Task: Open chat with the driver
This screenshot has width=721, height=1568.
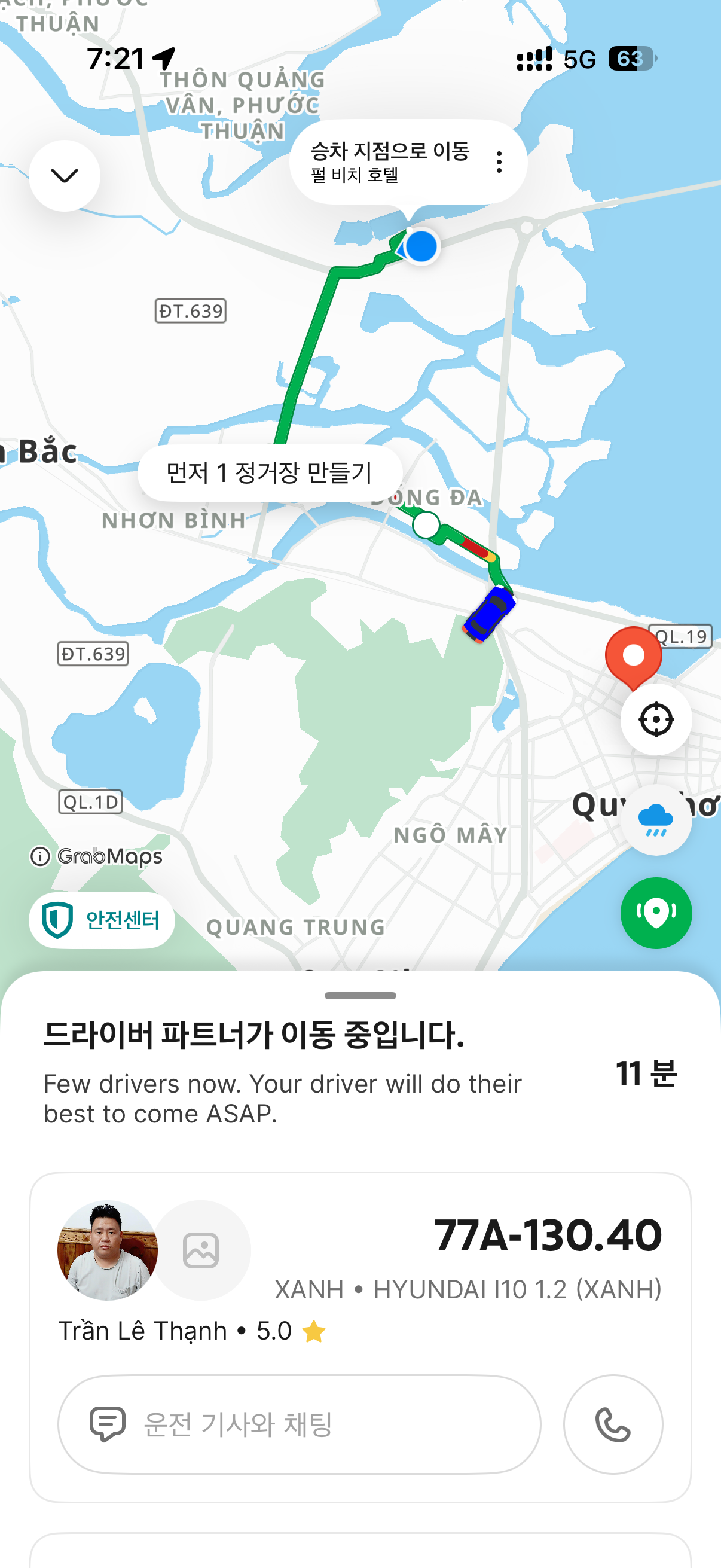Action: click(x=299, y=1424)
